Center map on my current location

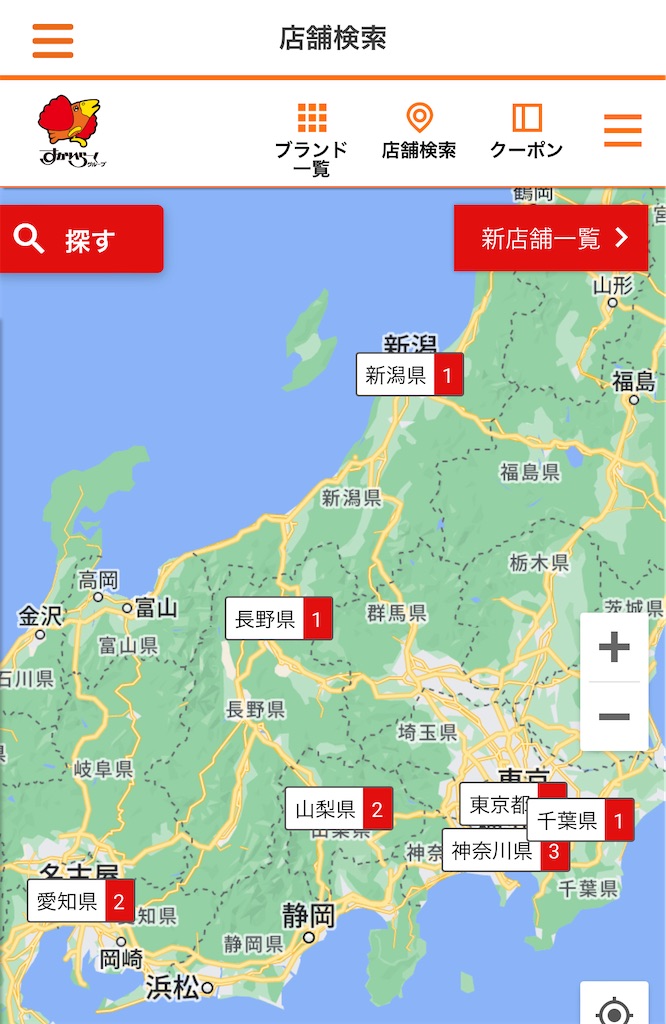click(614, 1008)
